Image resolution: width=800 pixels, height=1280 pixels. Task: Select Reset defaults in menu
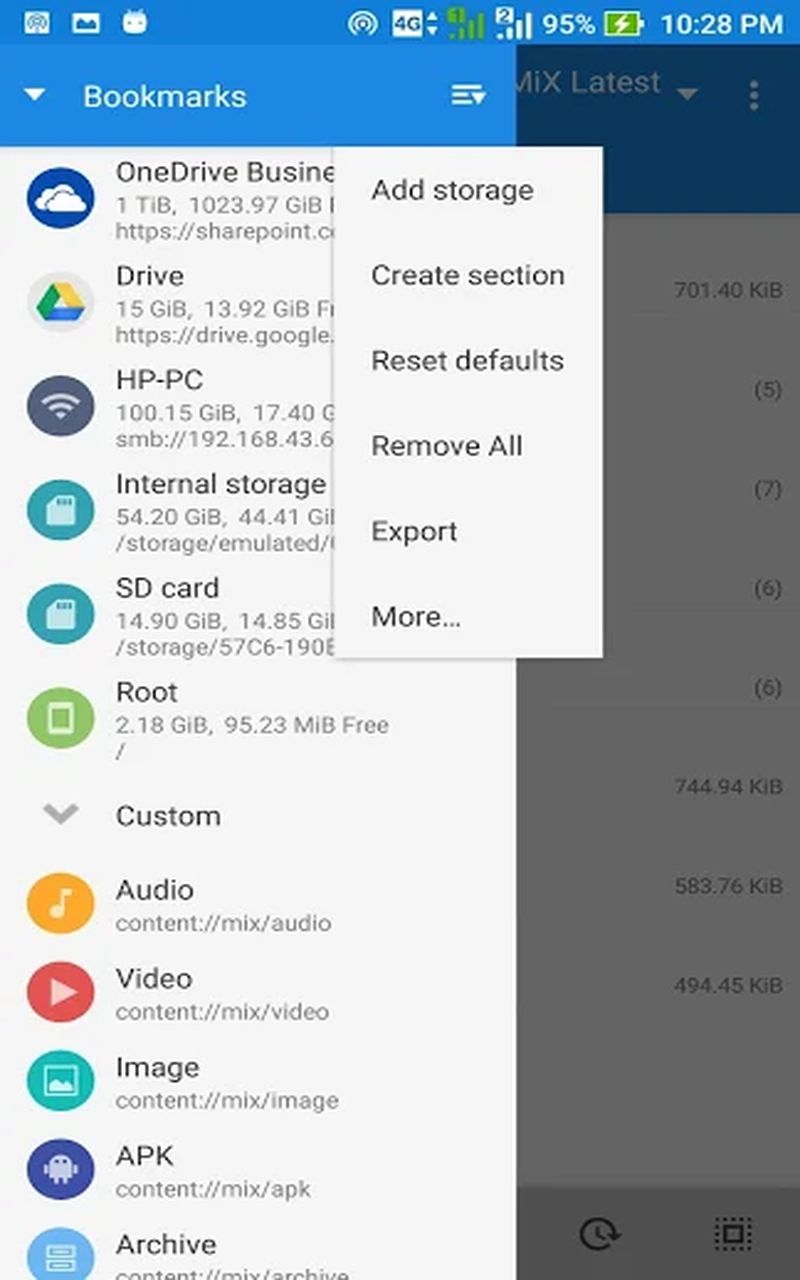(467, 360)
